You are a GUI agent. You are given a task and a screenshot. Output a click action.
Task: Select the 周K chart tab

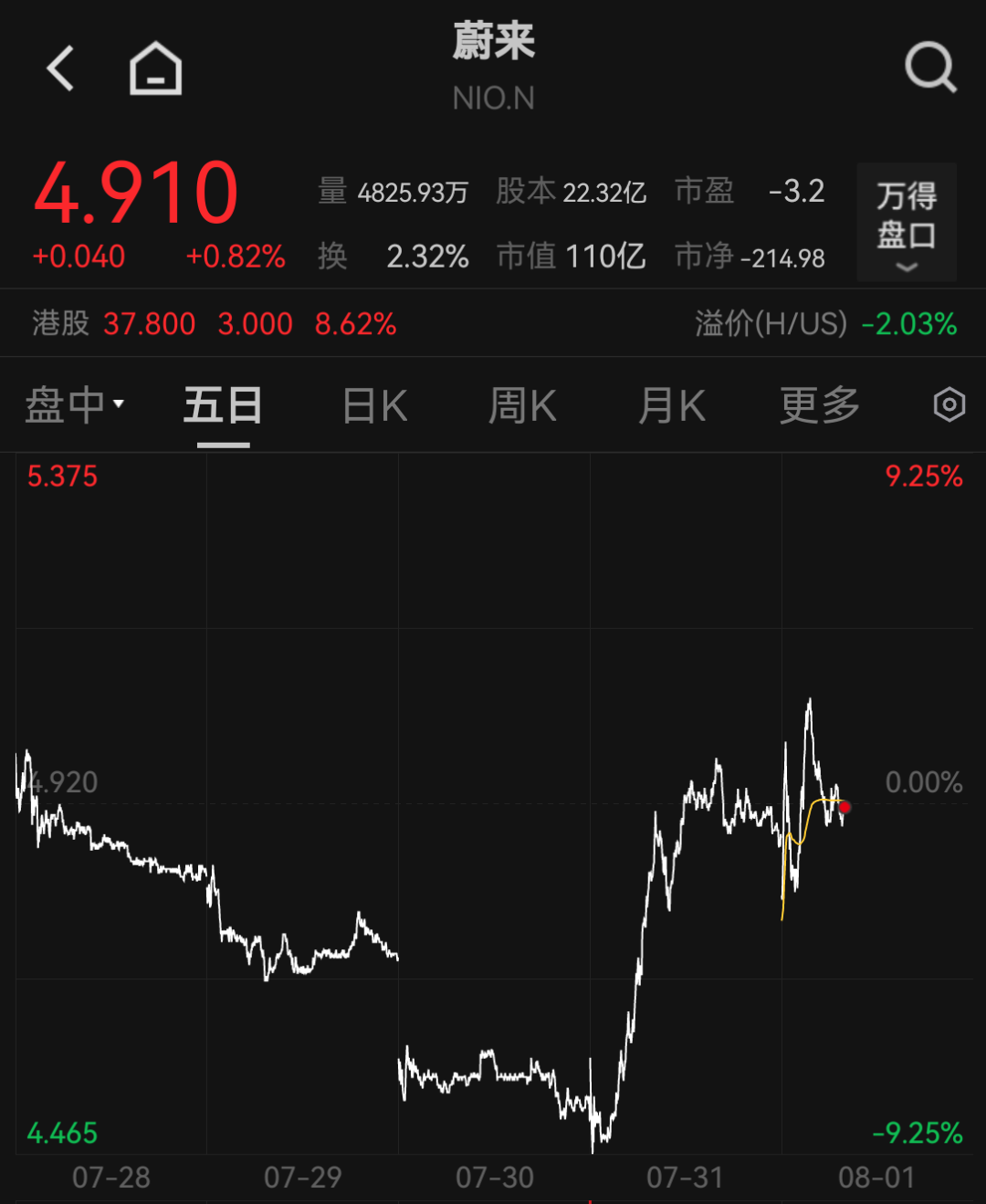(522, 405)
